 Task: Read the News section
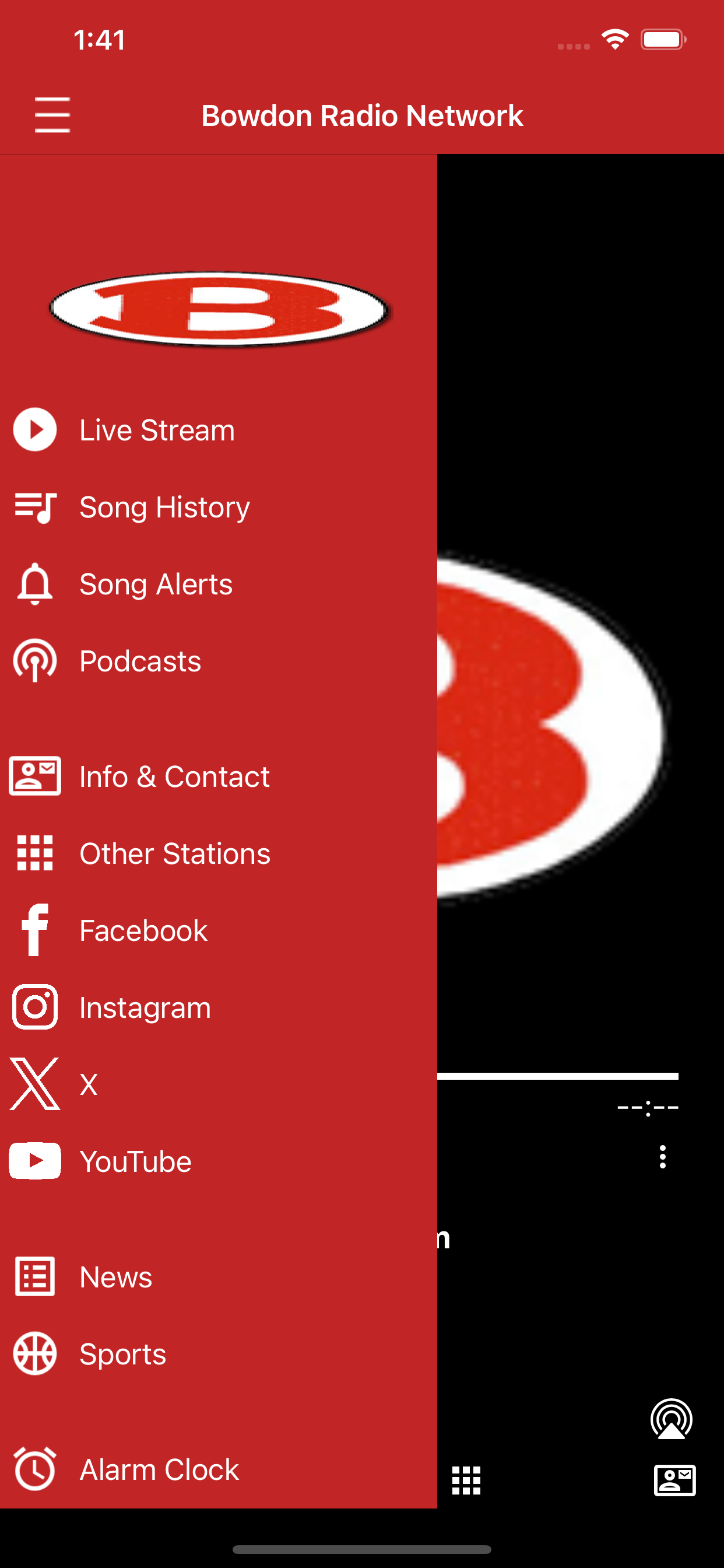click(x=219, y=1277)
